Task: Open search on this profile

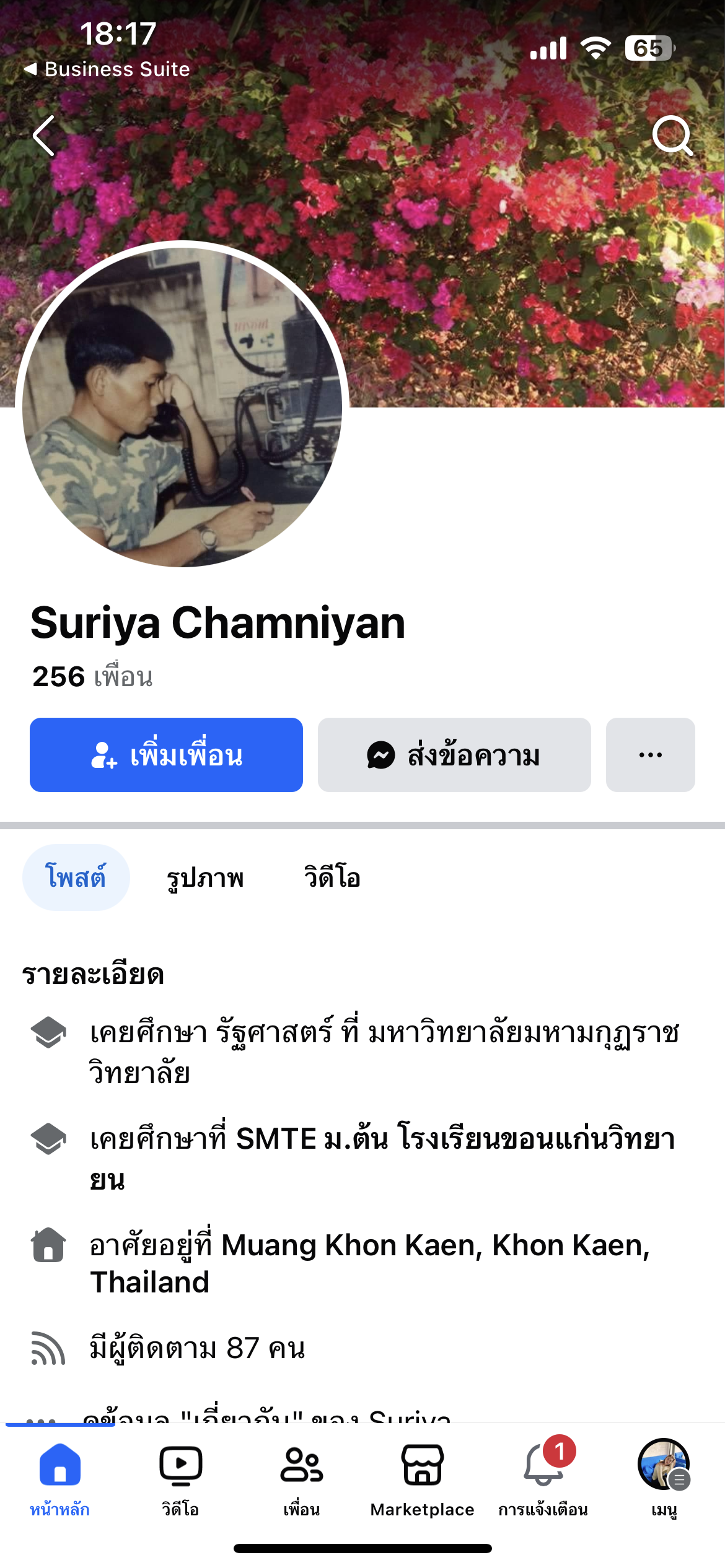Action: tap(672, 135)
